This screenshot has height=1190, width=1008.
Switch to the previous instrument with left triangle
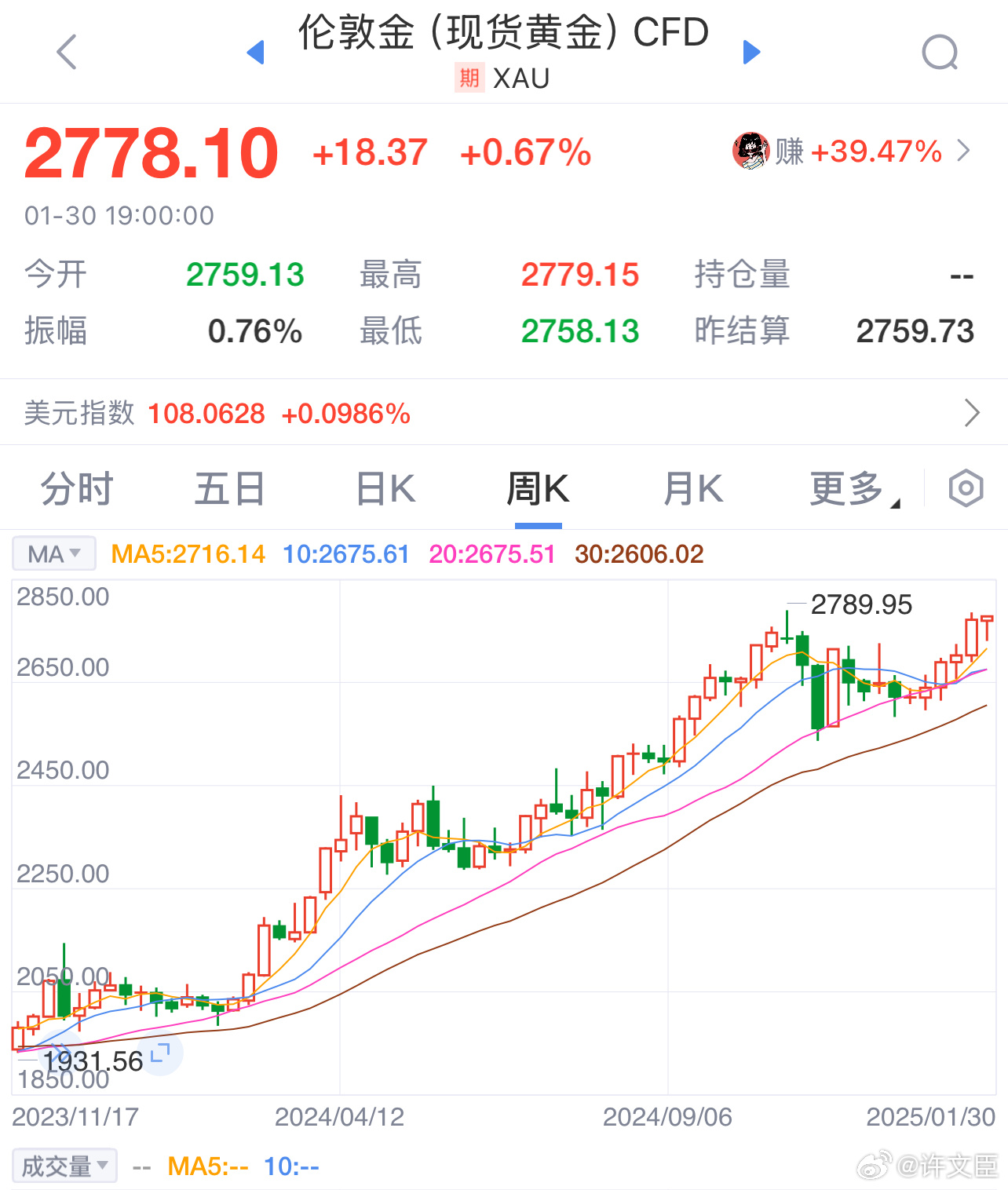point(255,53)
